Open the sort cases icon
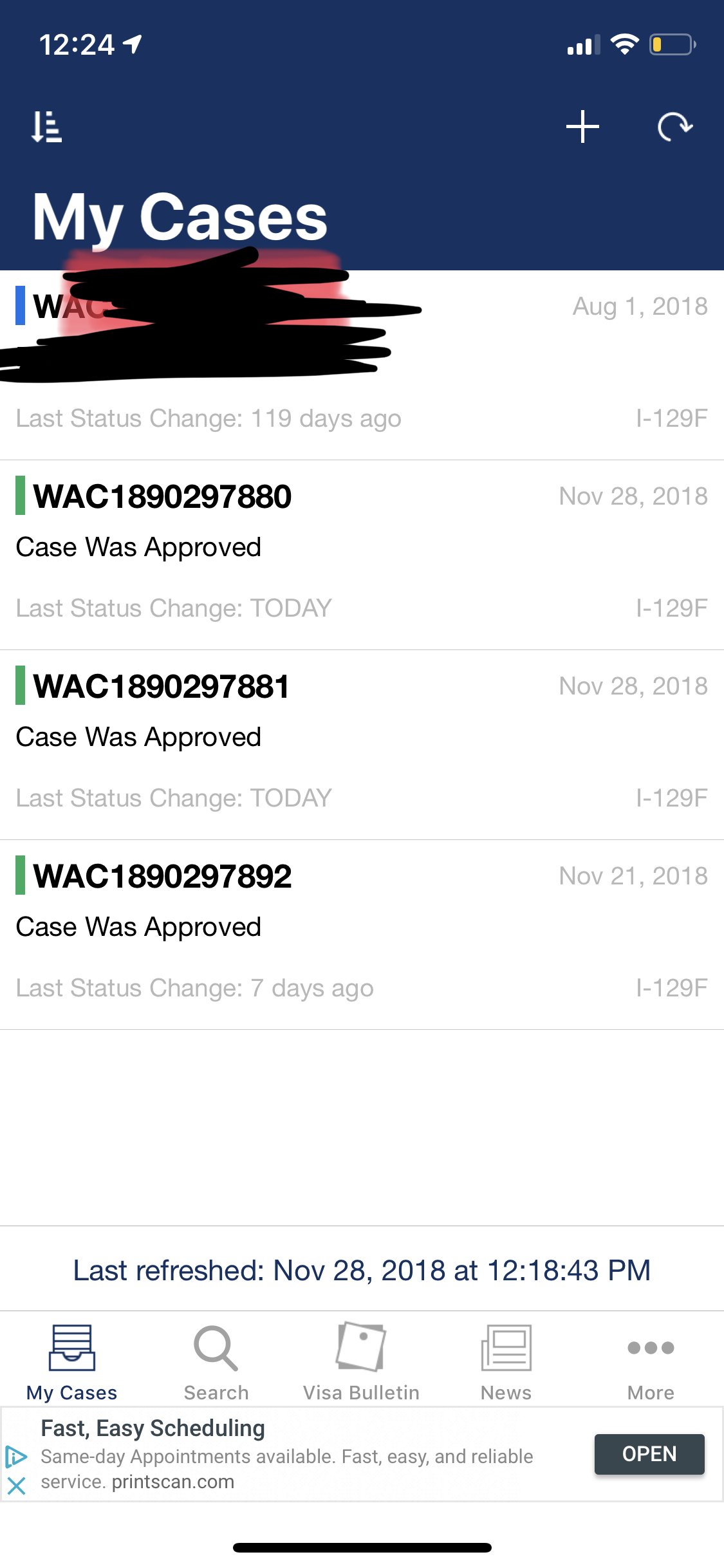Screen dimensions: 724x1568 (47, 126)
